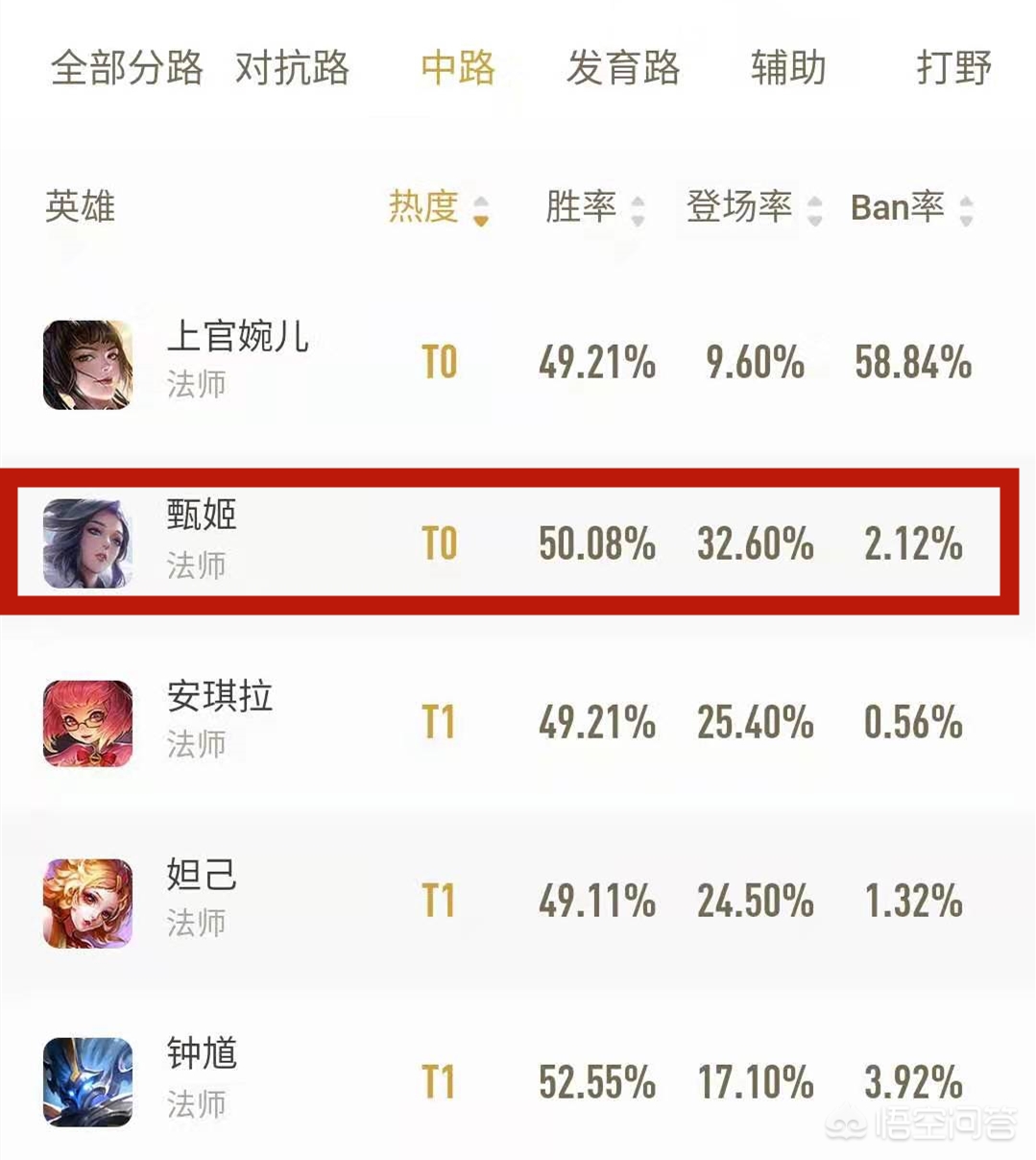The image size is (1036, 1160).
Task: Switch to the 对抗路 tab
Action: click(x=292, y=68)
